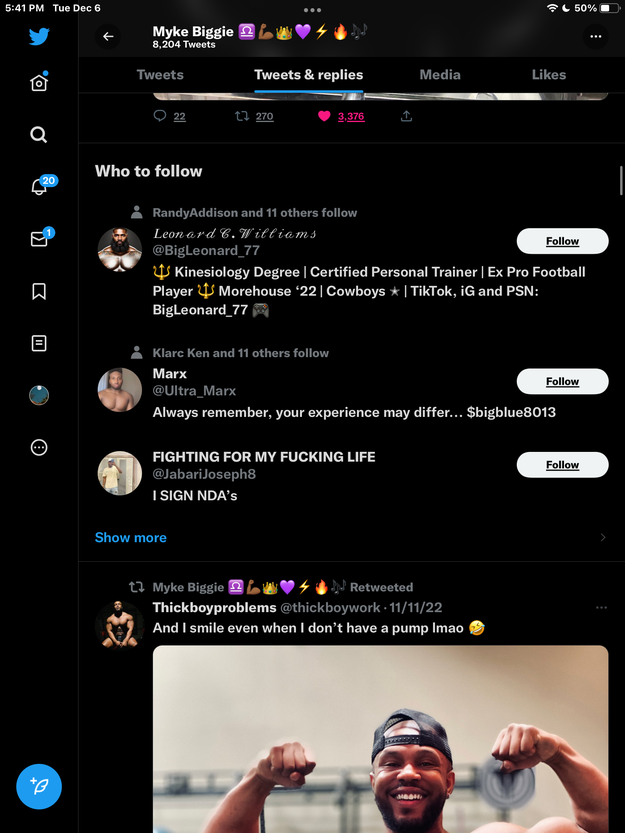
Task: Open the search icon in sidebar
Action: (x=39, y=135)
